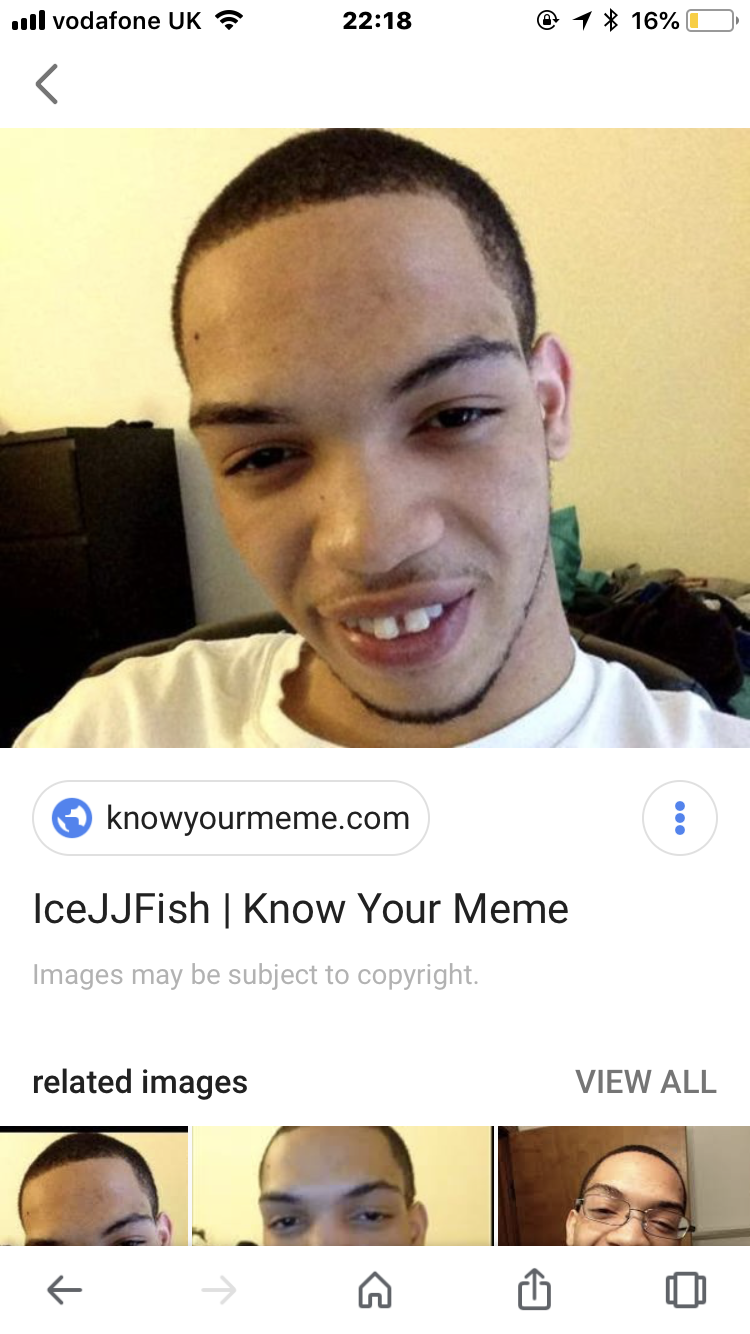Screen dimensions: 750x1334
Task: Go back using the top-left chevron
Action: [46, 84]
